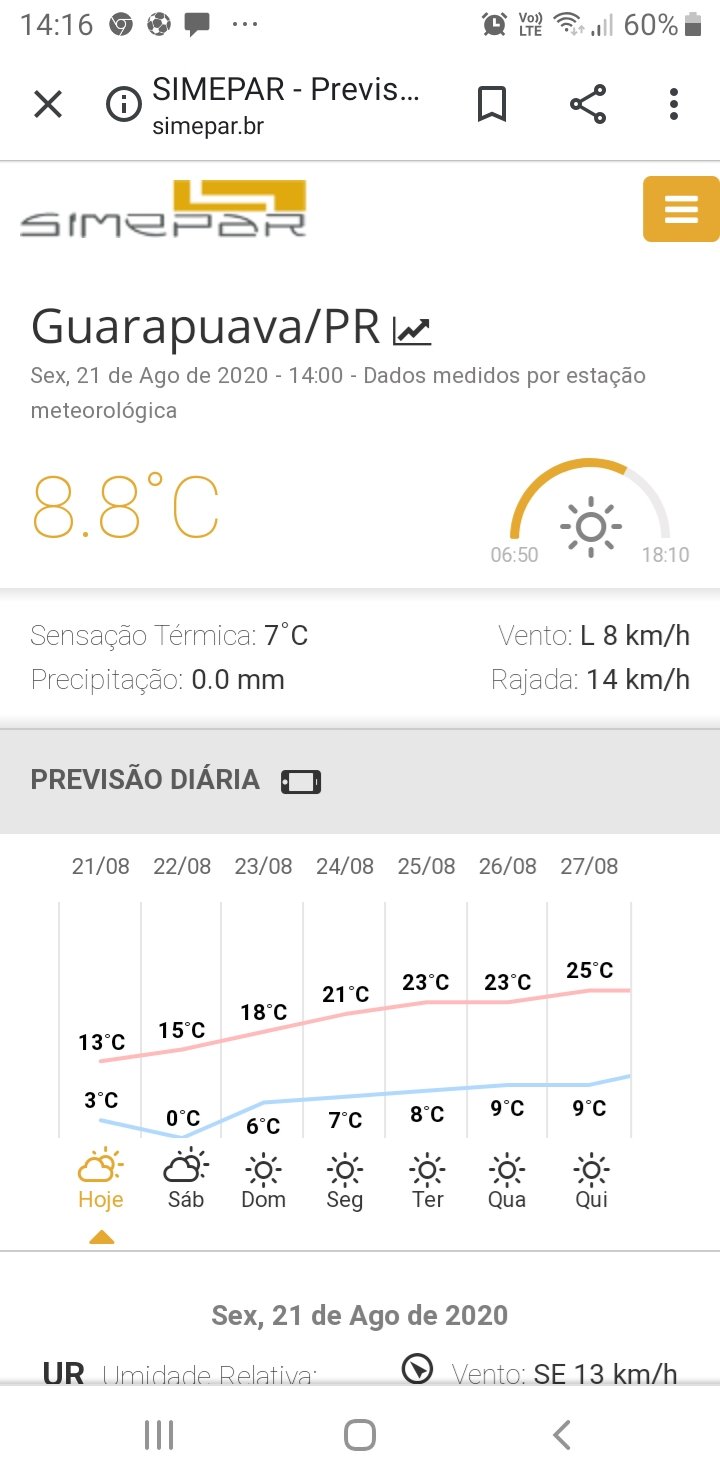This screenshot has height=1480, width=720.
Task: Close the SIMEPAR browser tab
Action: 48,104
